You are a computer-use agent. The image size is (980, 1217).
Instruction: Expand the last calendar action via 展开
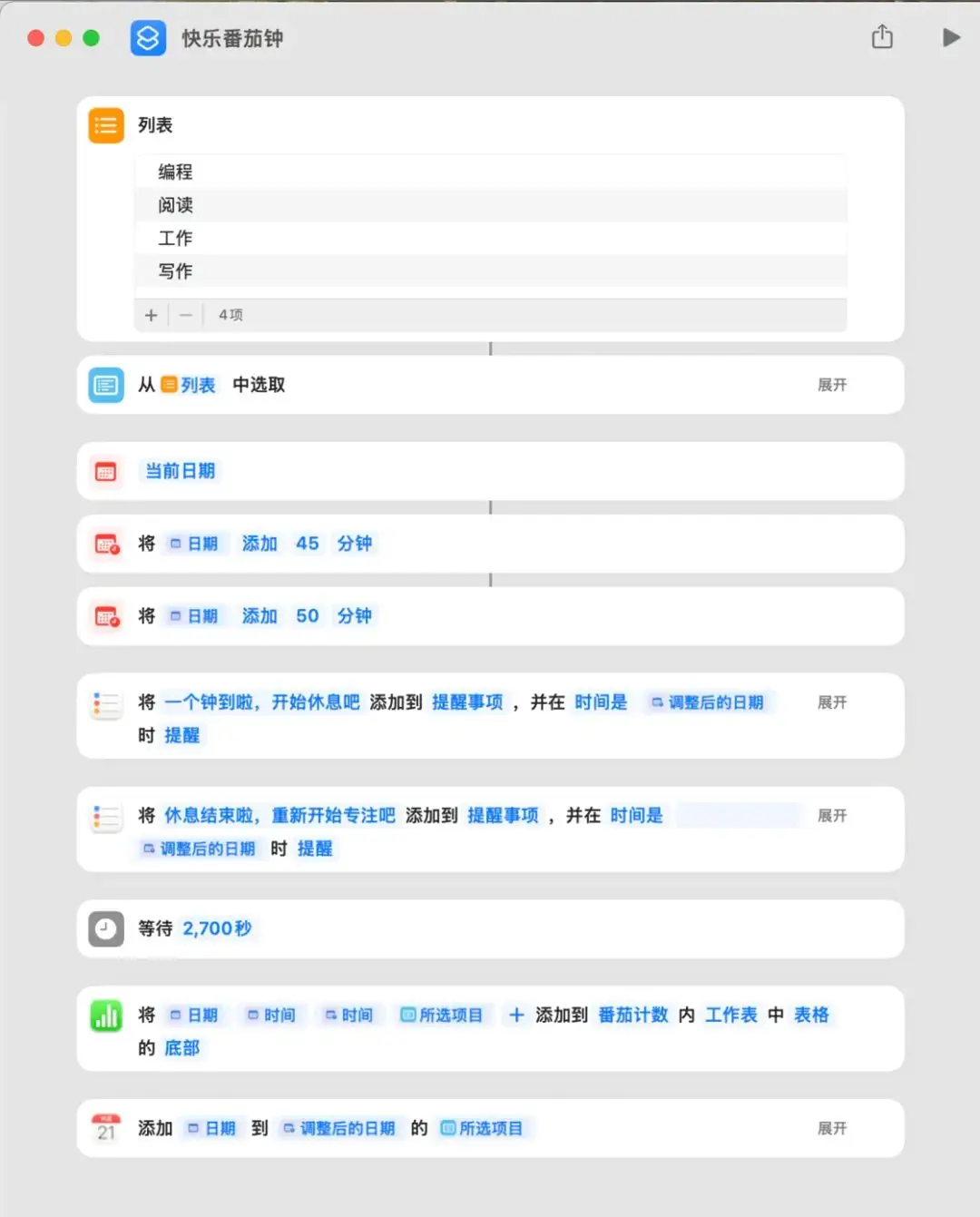[831, 1128]
